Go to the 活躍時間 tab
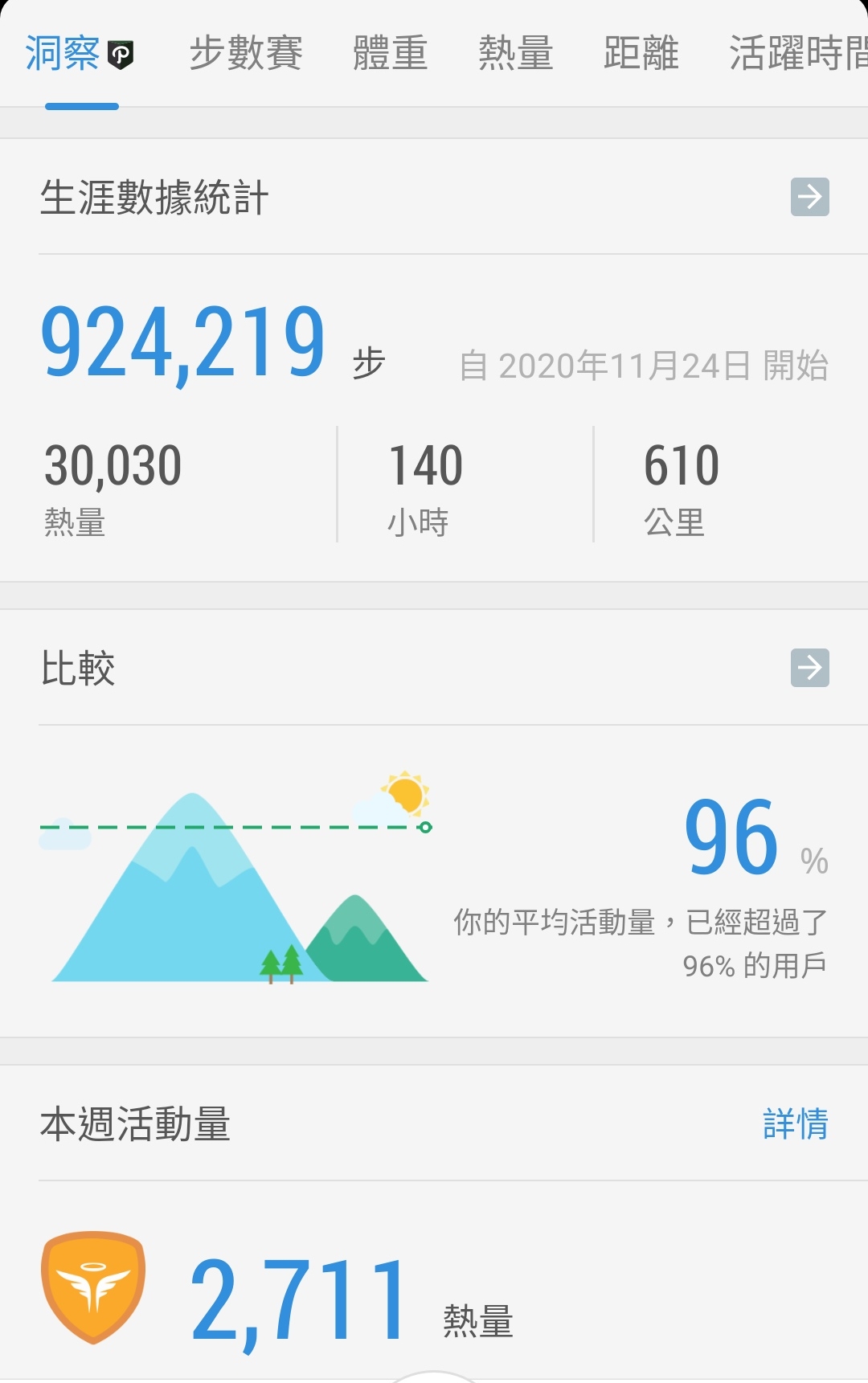This screenshot has height=1383, width=868. pos(797,54)
